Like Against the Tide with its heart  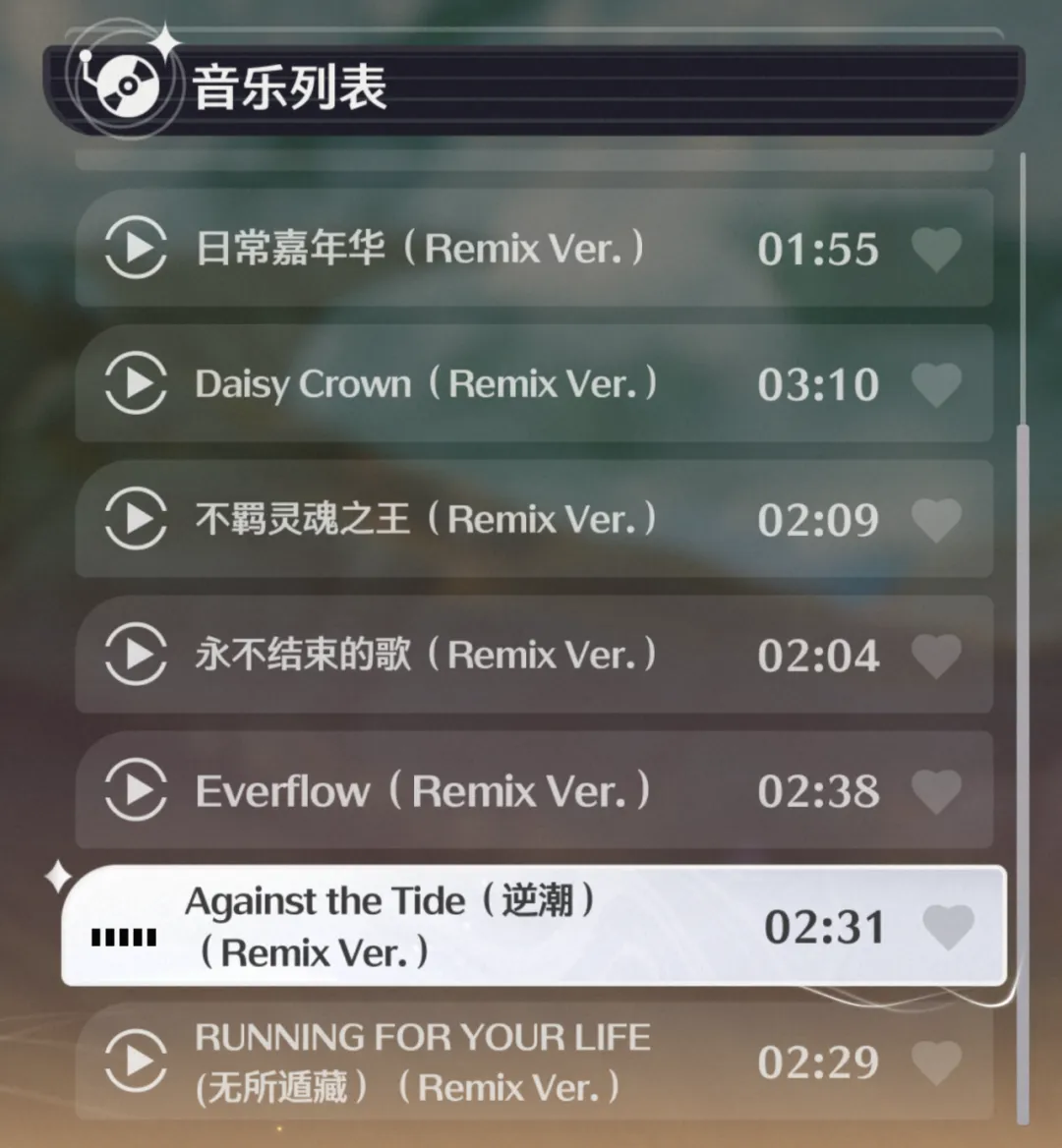(947, 927)
